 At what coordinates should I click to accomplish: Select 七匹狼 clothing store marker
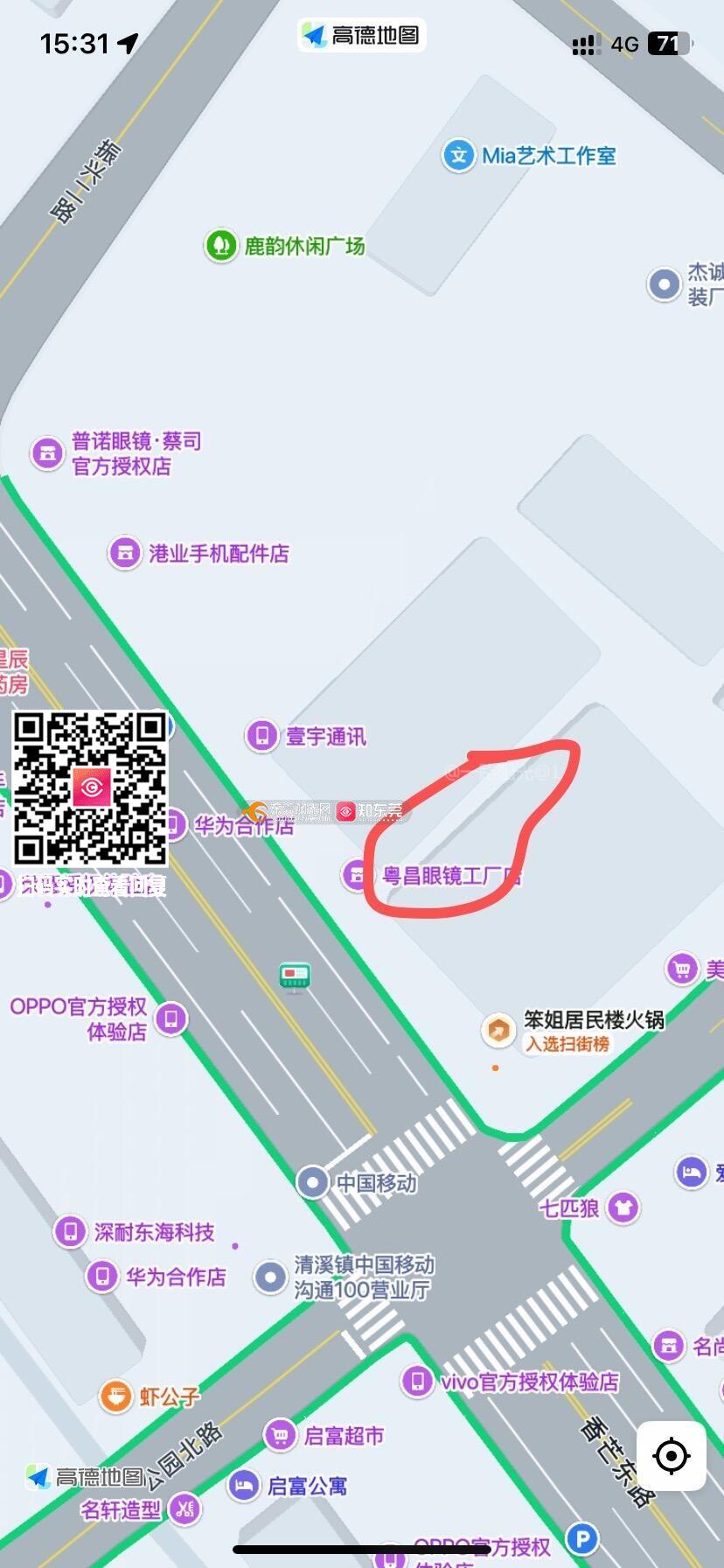point(623,1207)
